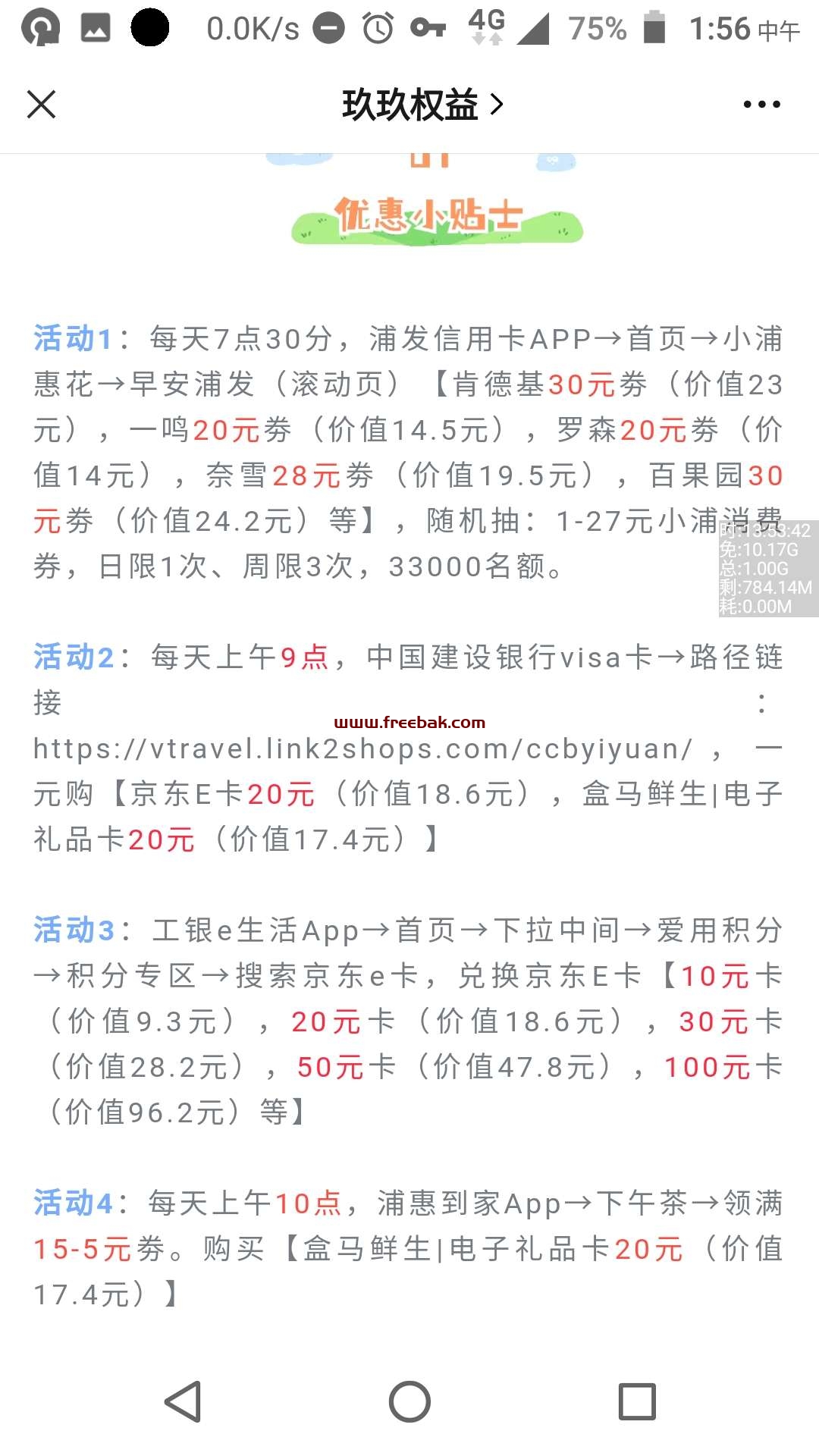The width and height of the screenshot is (819, 1456).
Task: Tap the system home button
Action: click(409, 1401)
